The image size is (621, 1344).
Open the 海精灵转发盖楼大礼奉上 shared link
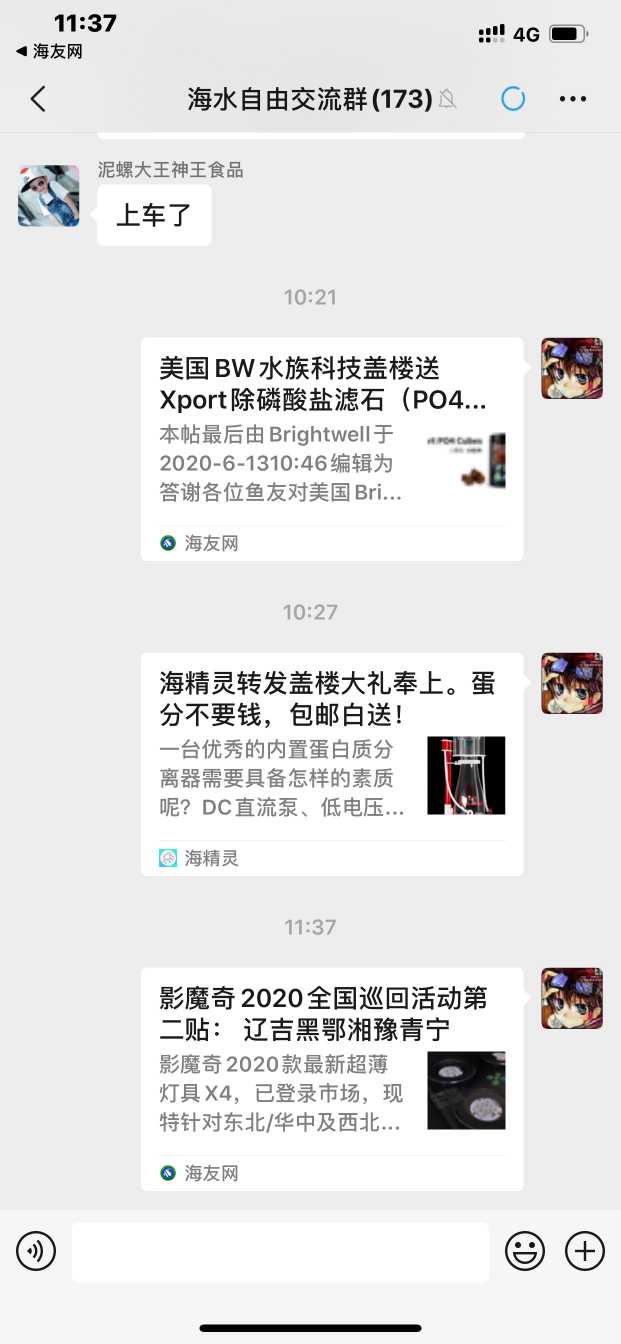tap(331, 763)
